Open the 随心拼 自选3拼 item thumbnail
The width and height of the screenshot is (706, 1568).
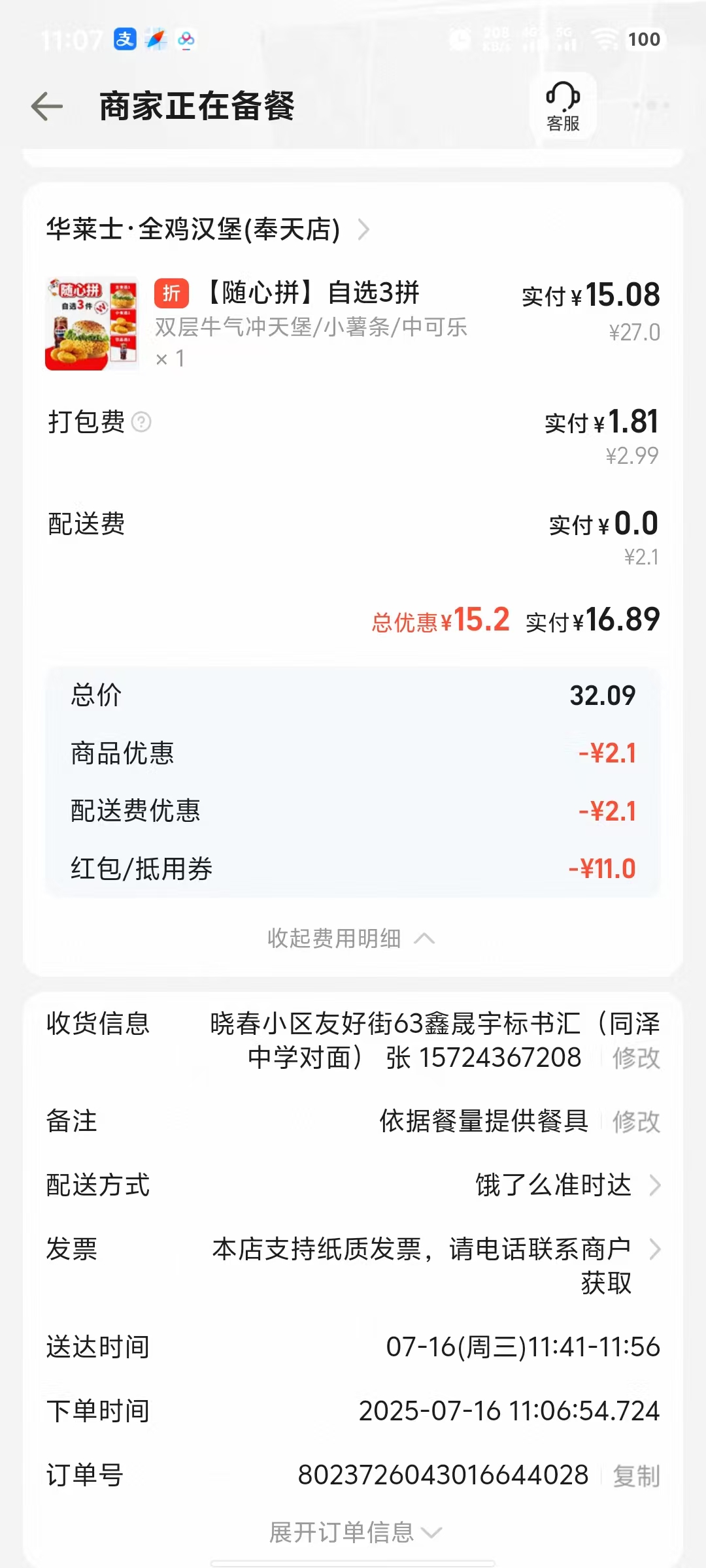pos(92,324)
